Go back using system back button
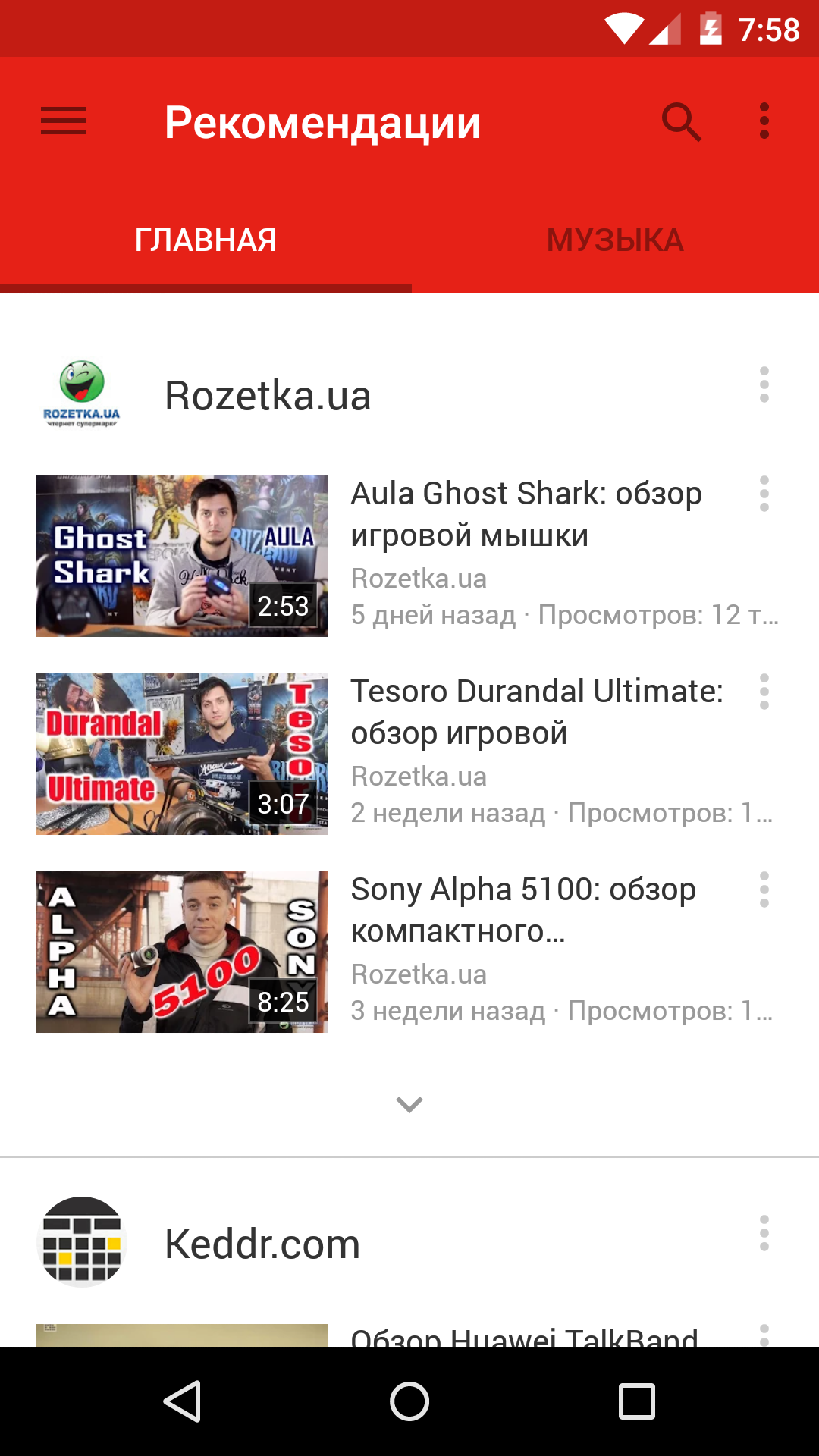This screenshot has width=819, height=1456. pyautogui.click(x=182, y=1401)
